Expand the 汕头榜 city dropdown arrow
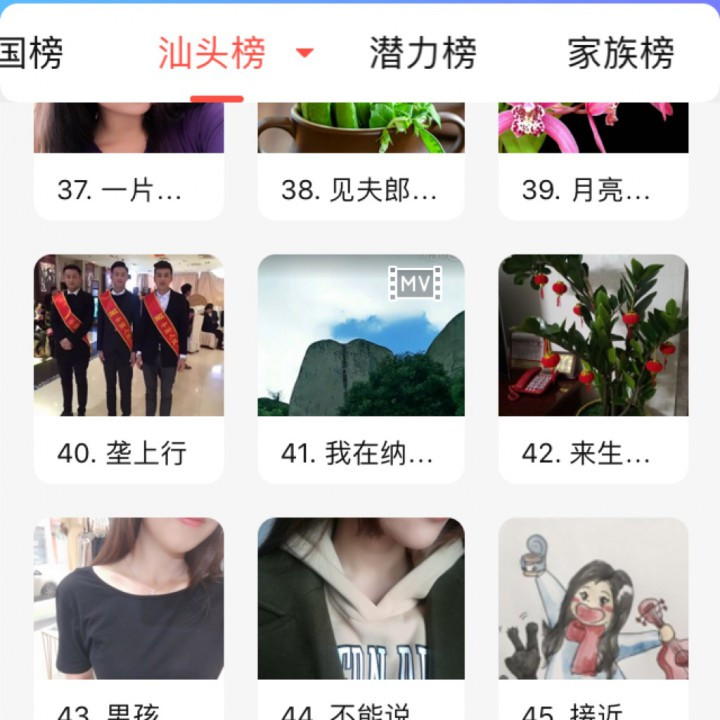720x720 pixels. pyautogui.click(x=305, y=53)
